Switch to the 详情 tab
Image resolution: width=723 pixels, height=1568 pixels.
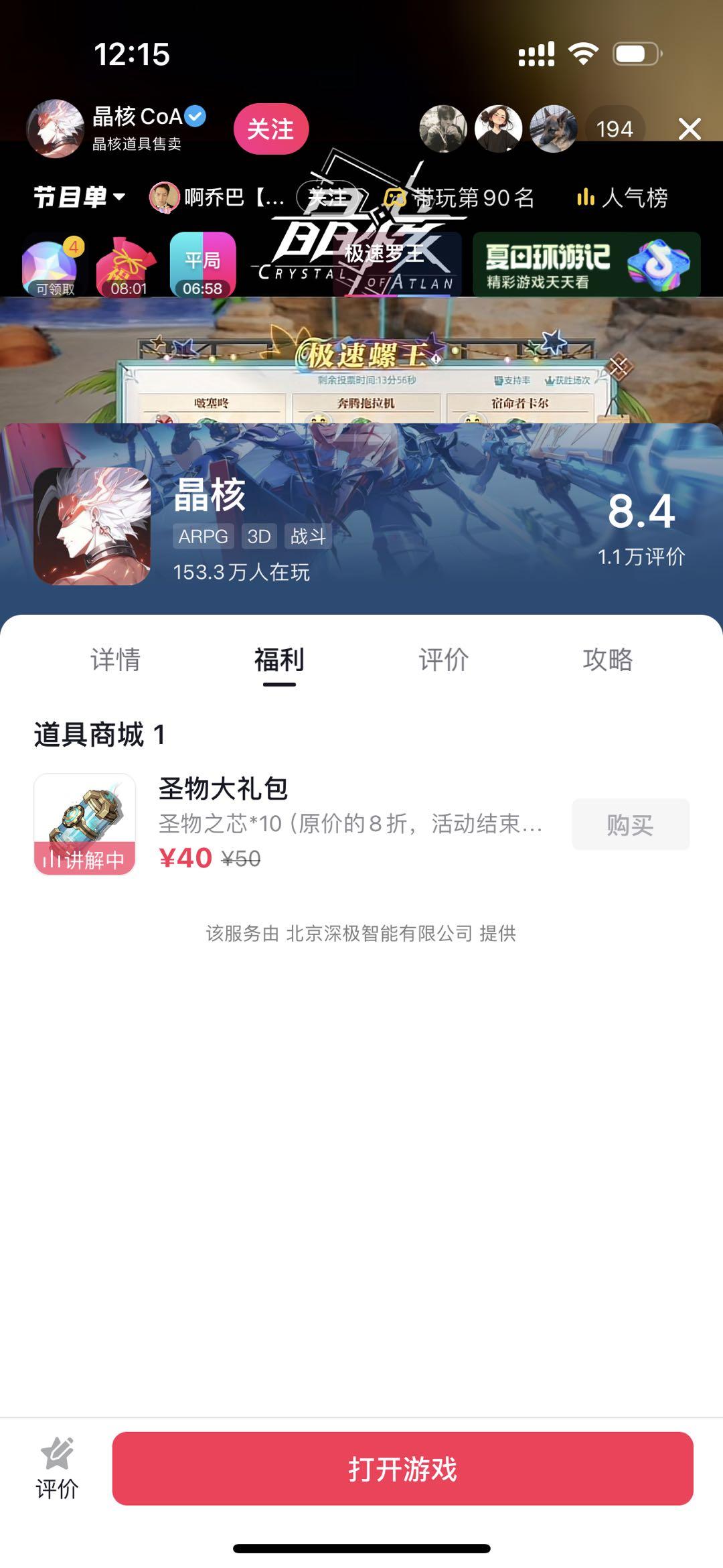point(115,660)
